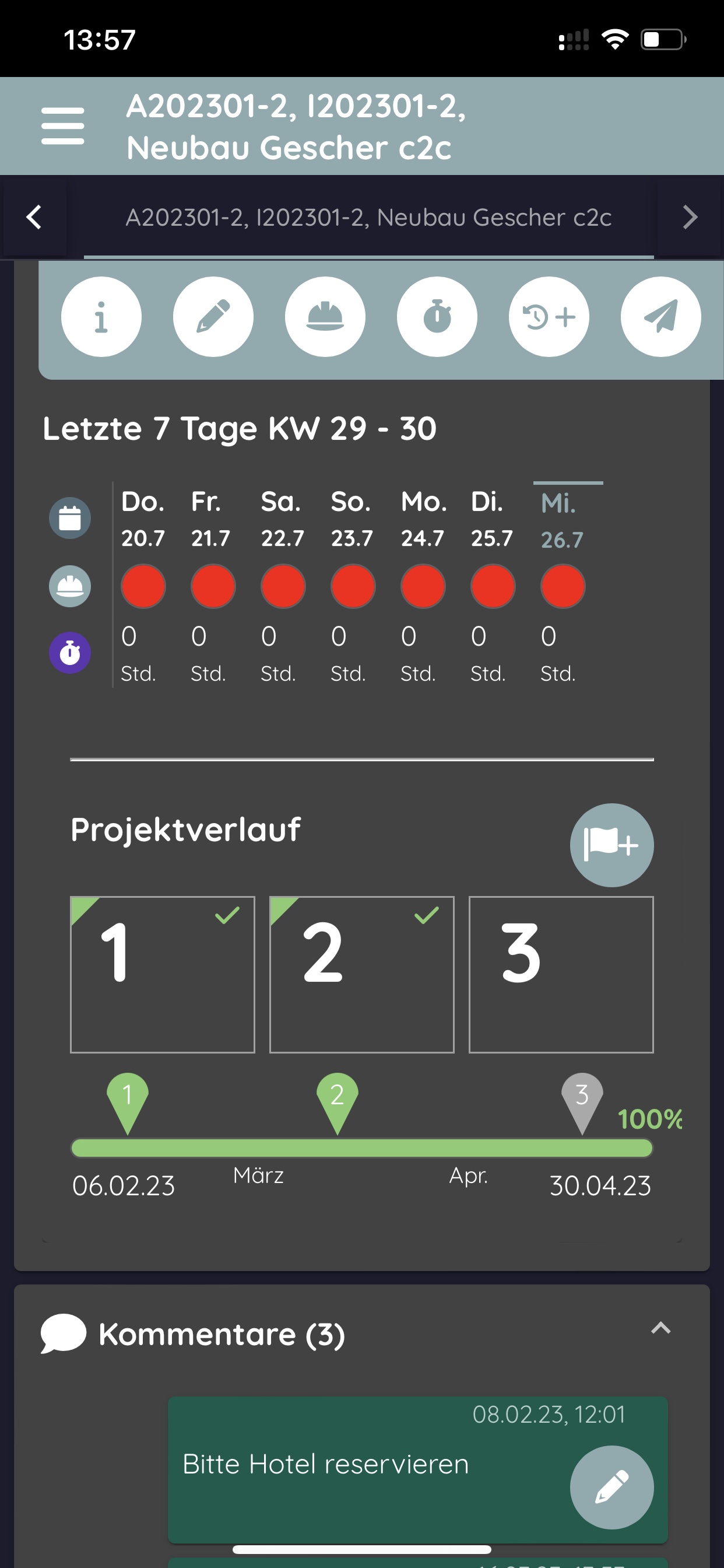Open the hard hat toolbar button
The image size is (724, 1568).
325,317
